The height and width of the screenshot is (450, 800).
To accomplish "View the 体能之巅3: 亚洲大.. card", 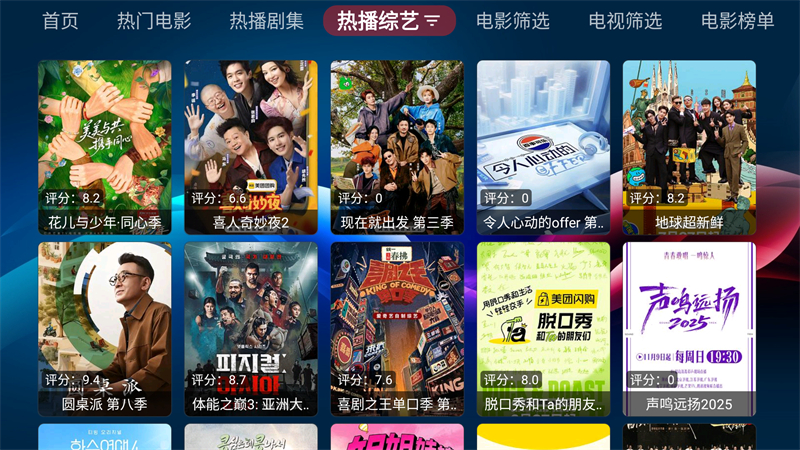I will [251, 329].
